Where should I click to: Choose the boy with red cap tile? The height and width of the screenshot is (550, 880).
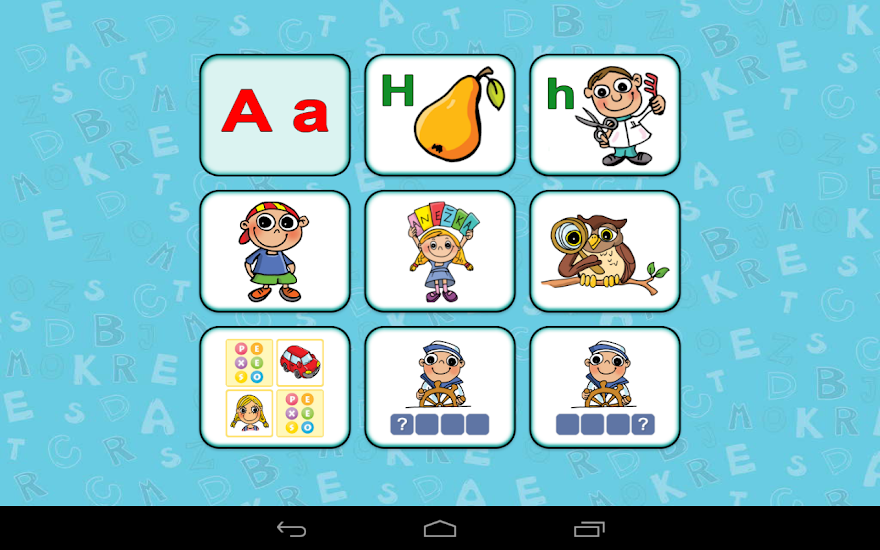[275, 251]
